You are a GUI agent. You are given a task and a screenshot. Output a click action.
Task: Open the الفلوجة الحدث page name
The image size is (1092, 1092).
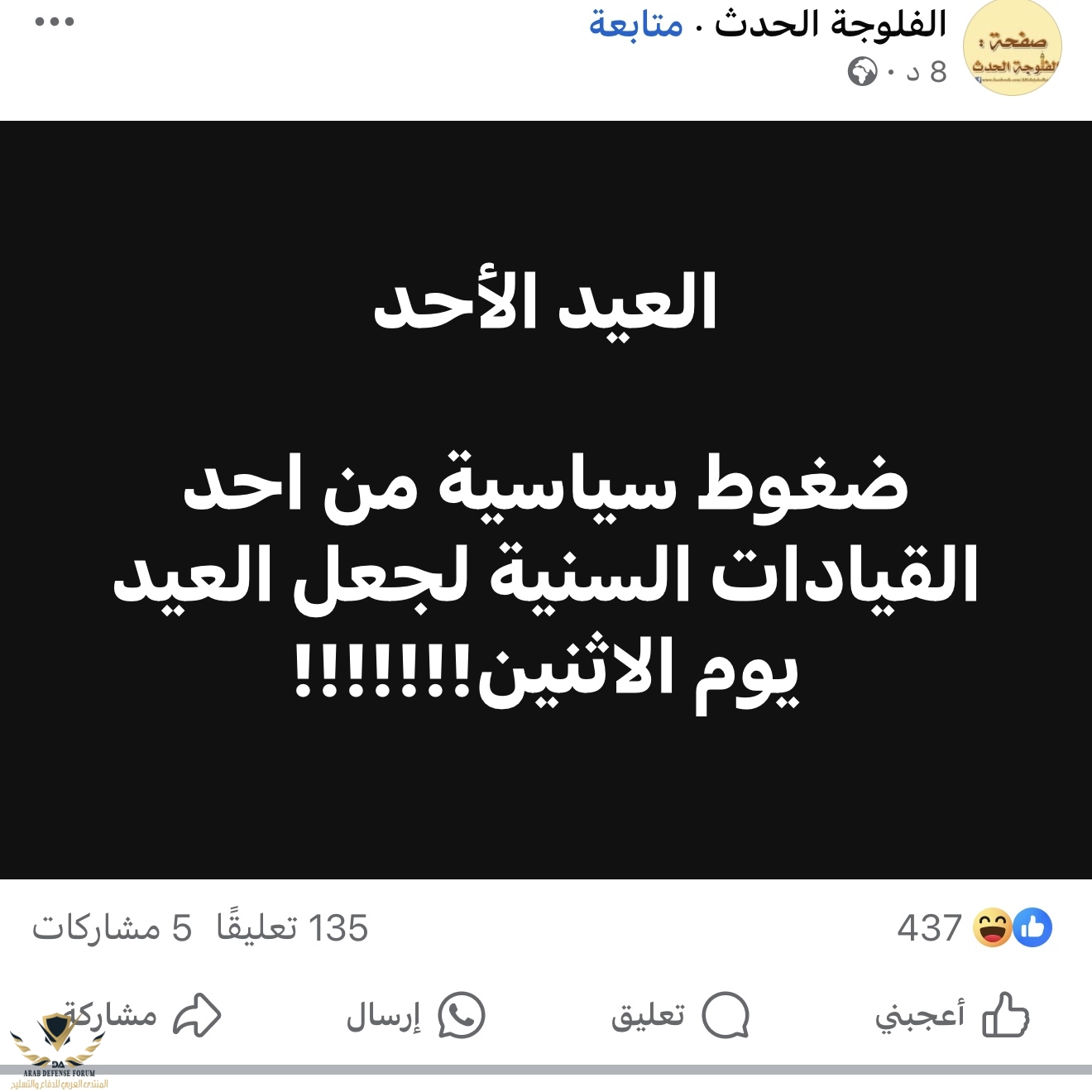(x=830, y=24)
